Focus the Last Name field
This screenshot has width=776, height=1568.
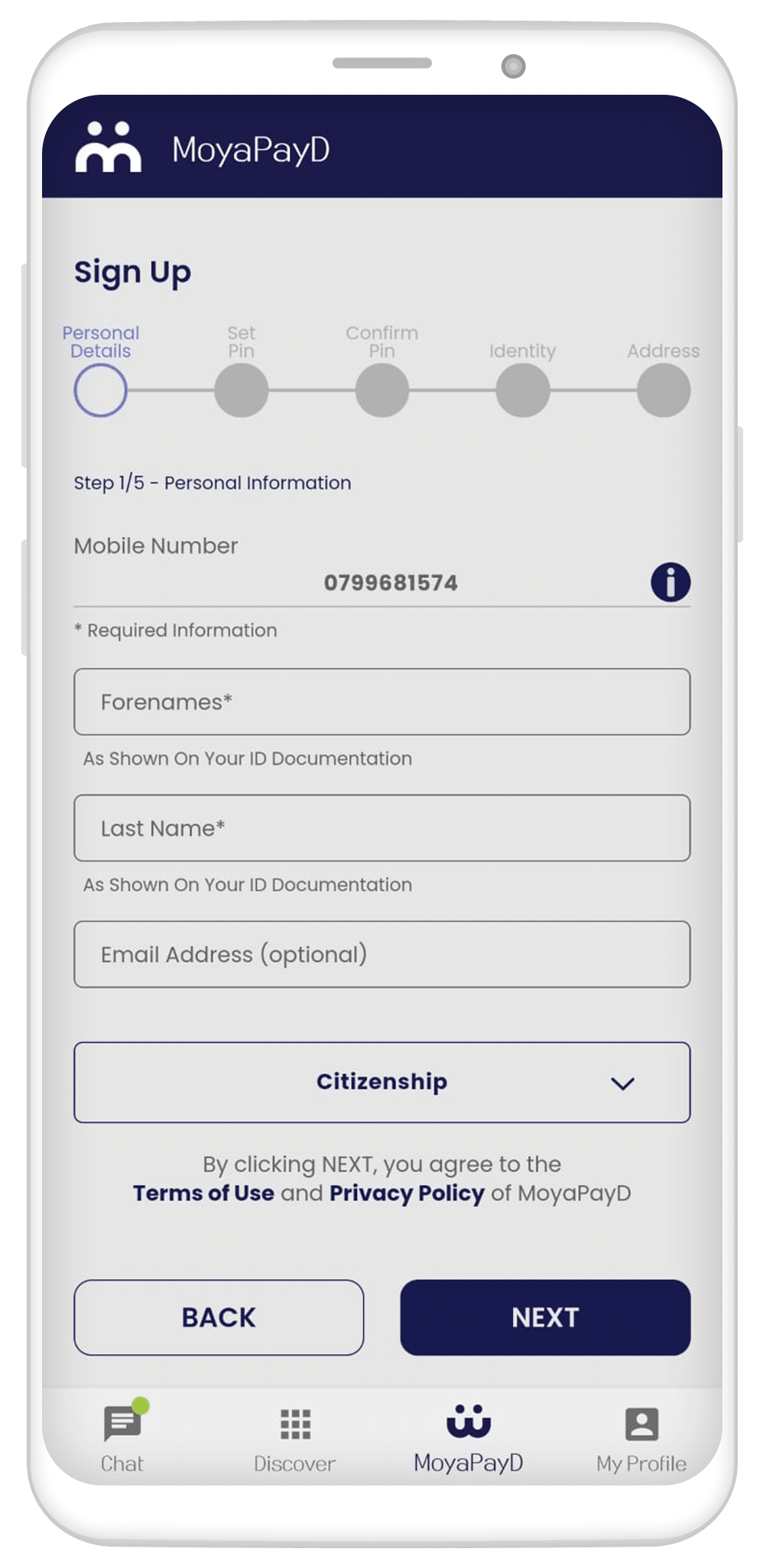[x=382, y=828]
